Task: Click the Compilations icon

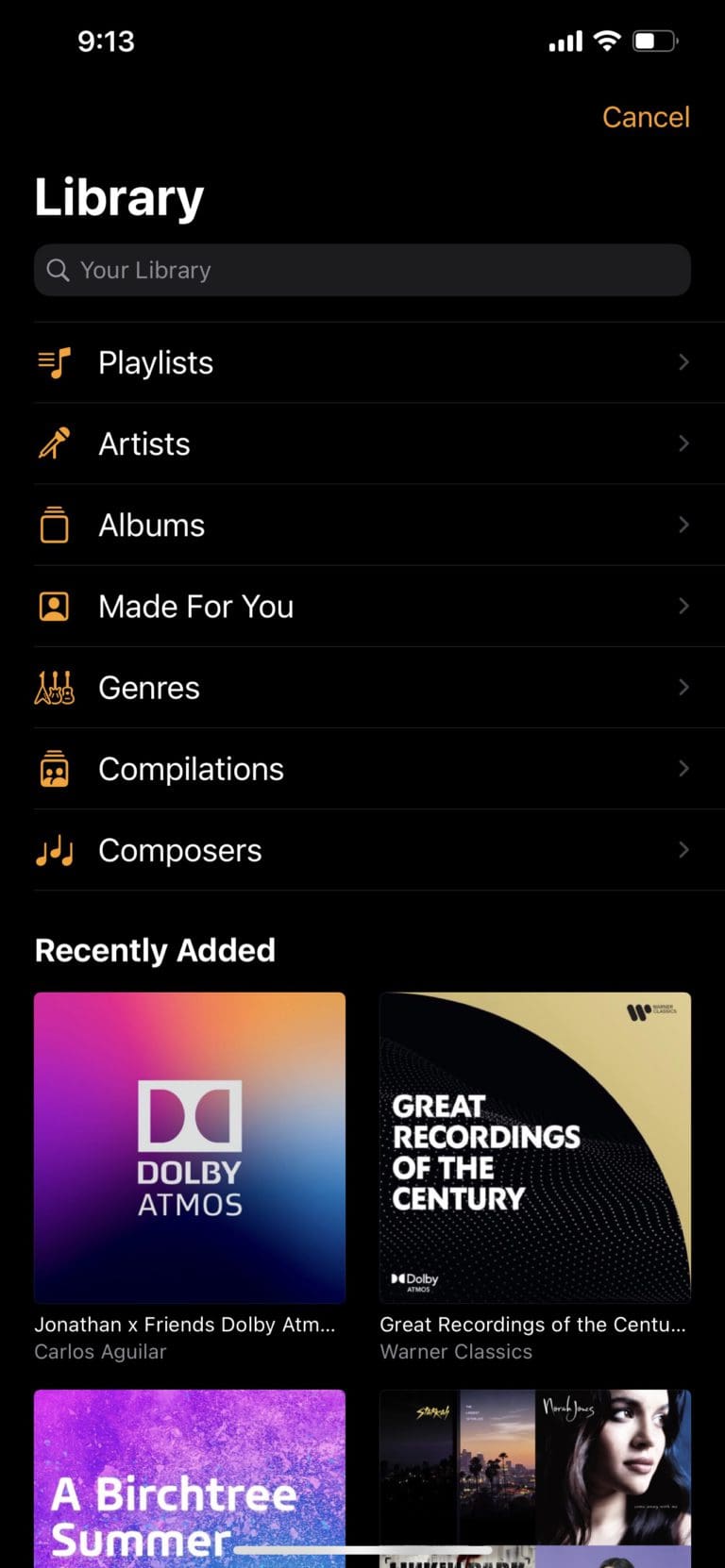Action: point(55,768)
